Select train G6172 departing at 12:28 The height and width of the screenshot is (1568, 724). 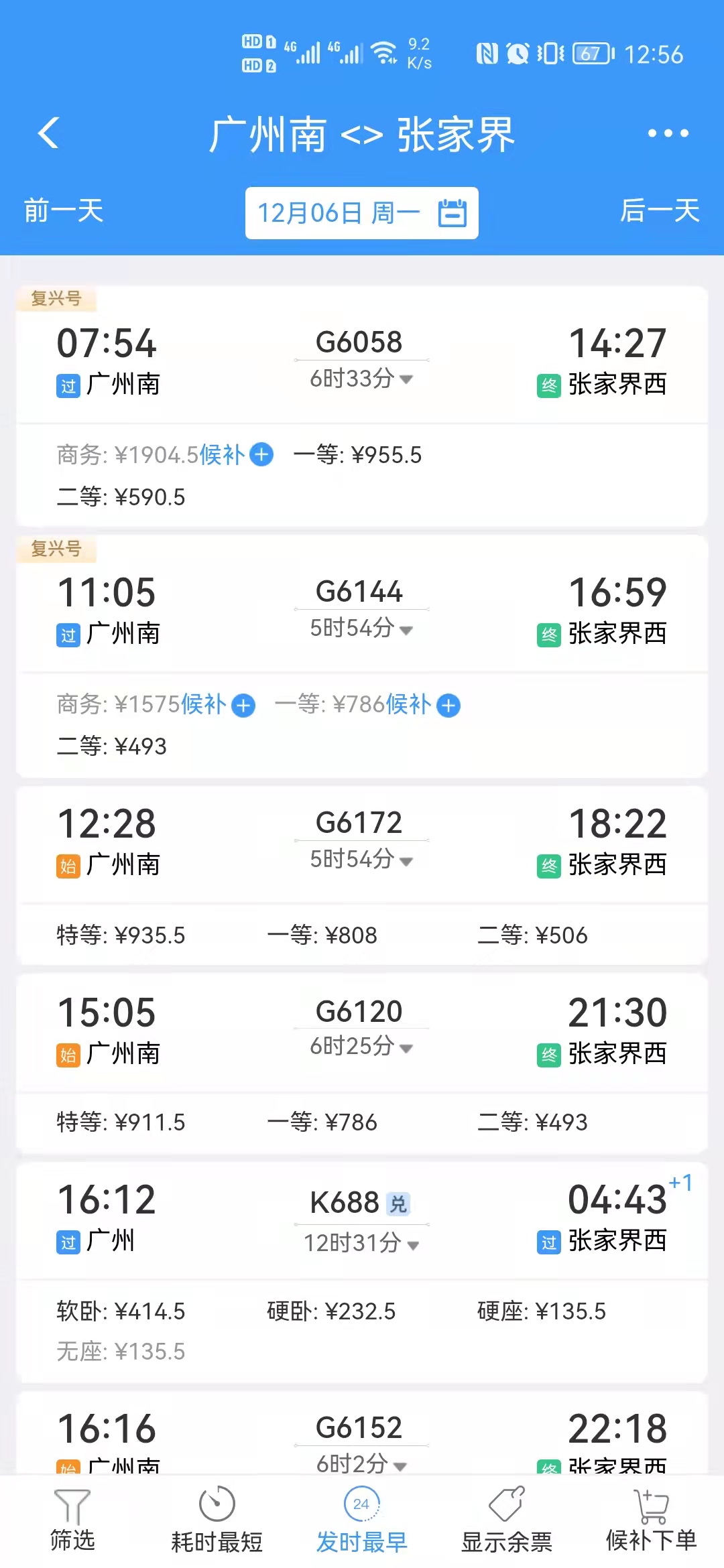point(361,838)
